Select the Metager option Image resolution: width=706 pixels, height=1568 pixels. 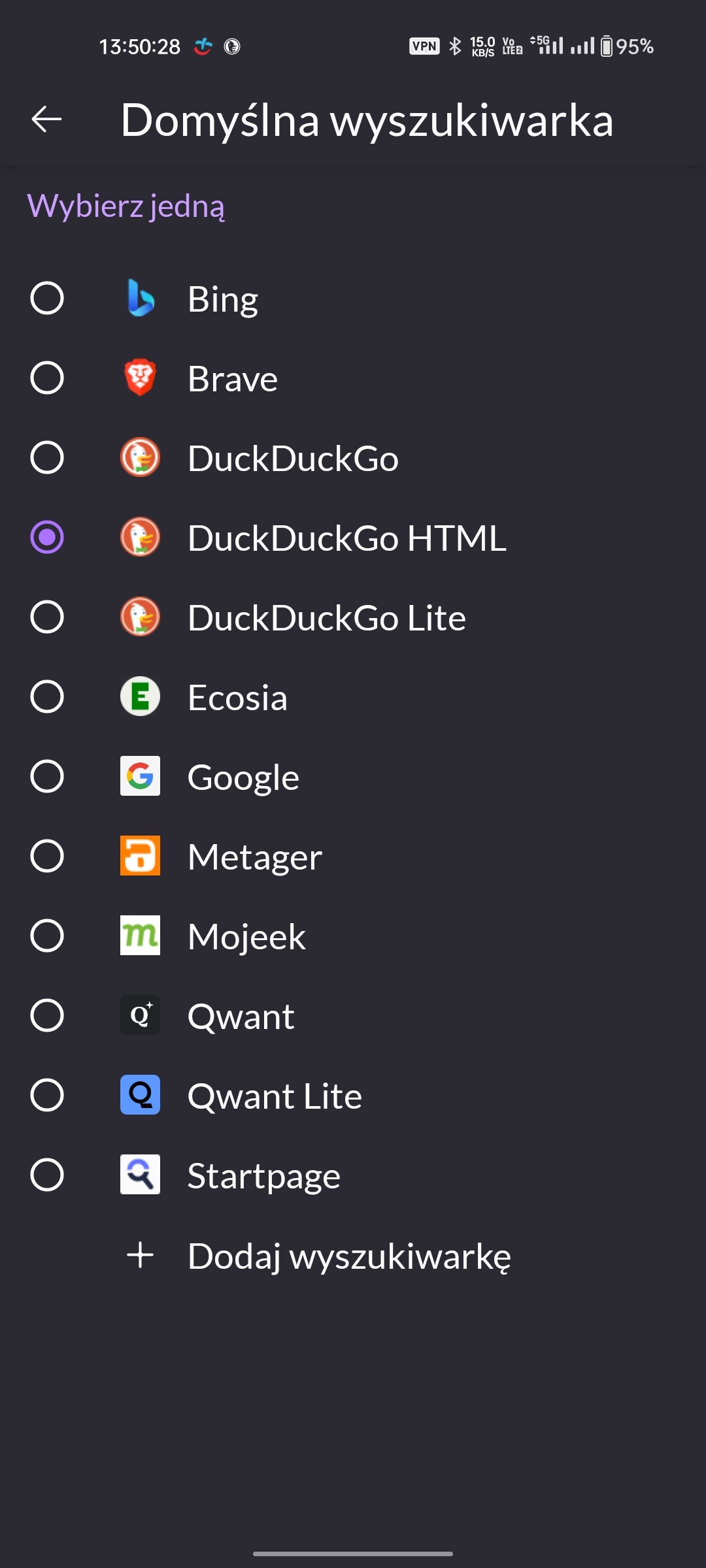coord(353,857)
